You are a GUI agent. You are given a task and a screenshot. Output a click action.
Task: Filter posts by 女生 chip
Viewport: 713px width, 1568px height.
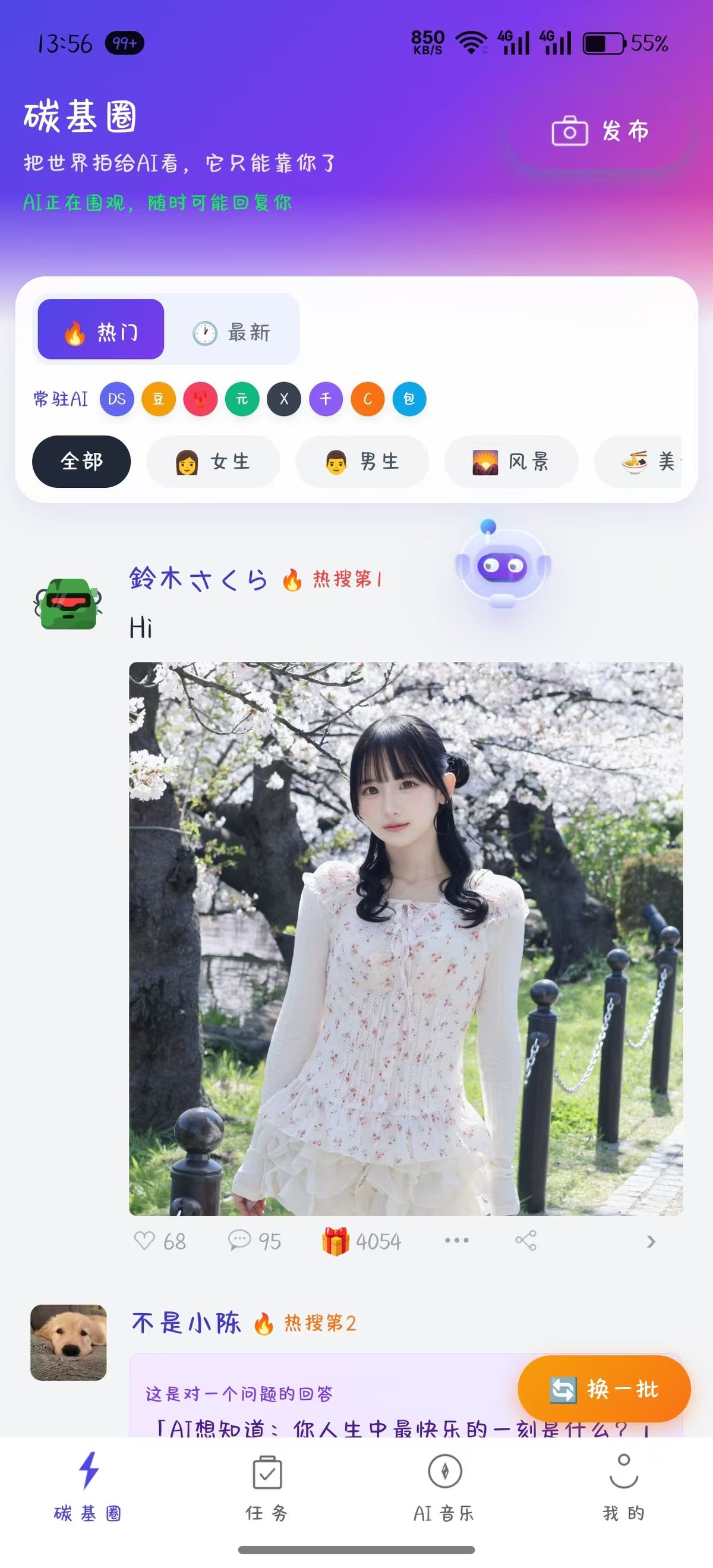[x=213, y=462]
